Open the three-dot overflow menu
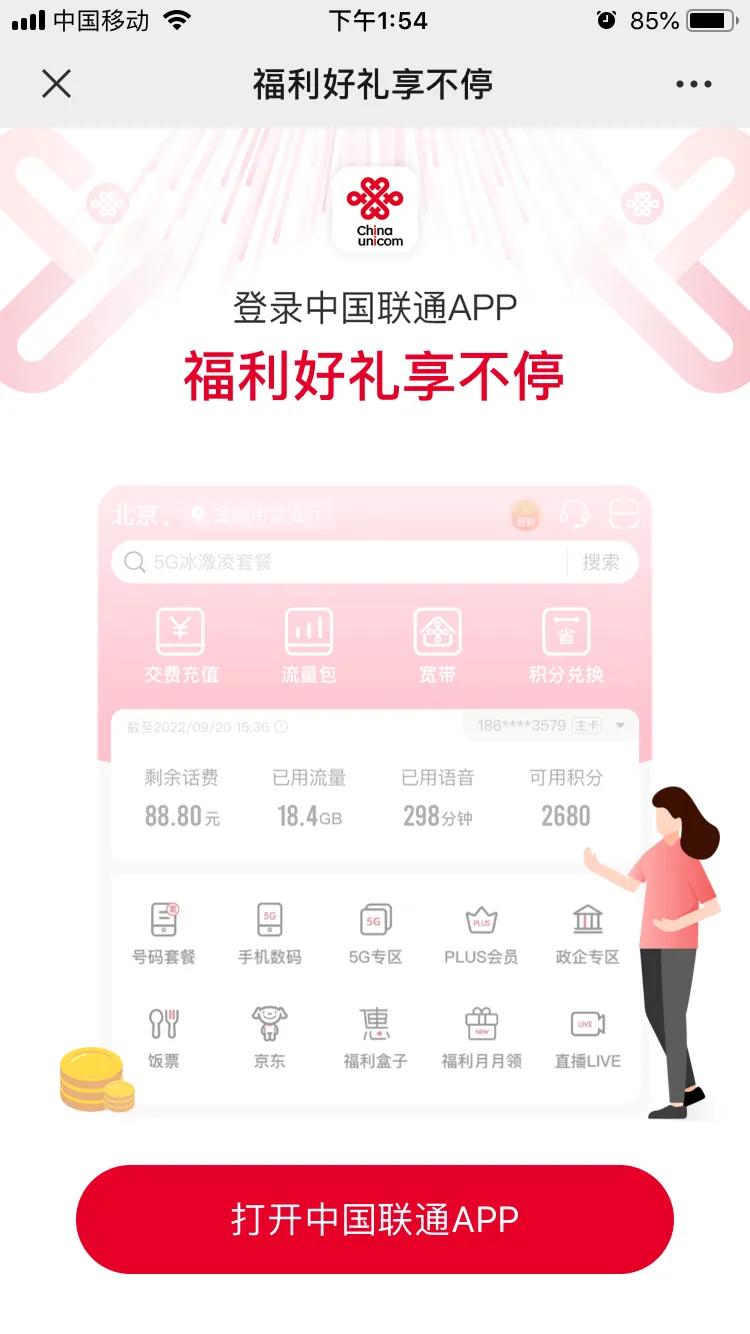750x1334 pixels. pyautogui.click(x=693, y=84)
